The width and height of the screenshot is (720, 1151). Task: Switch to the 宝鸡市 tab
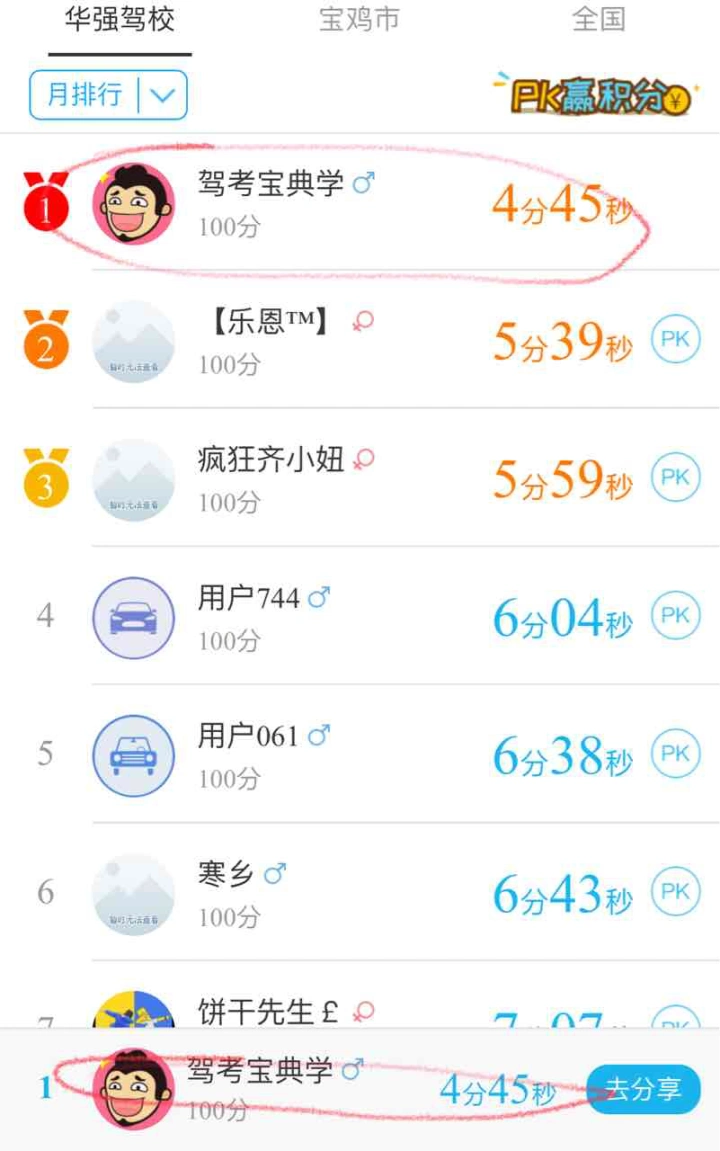(x=359, y=20)
